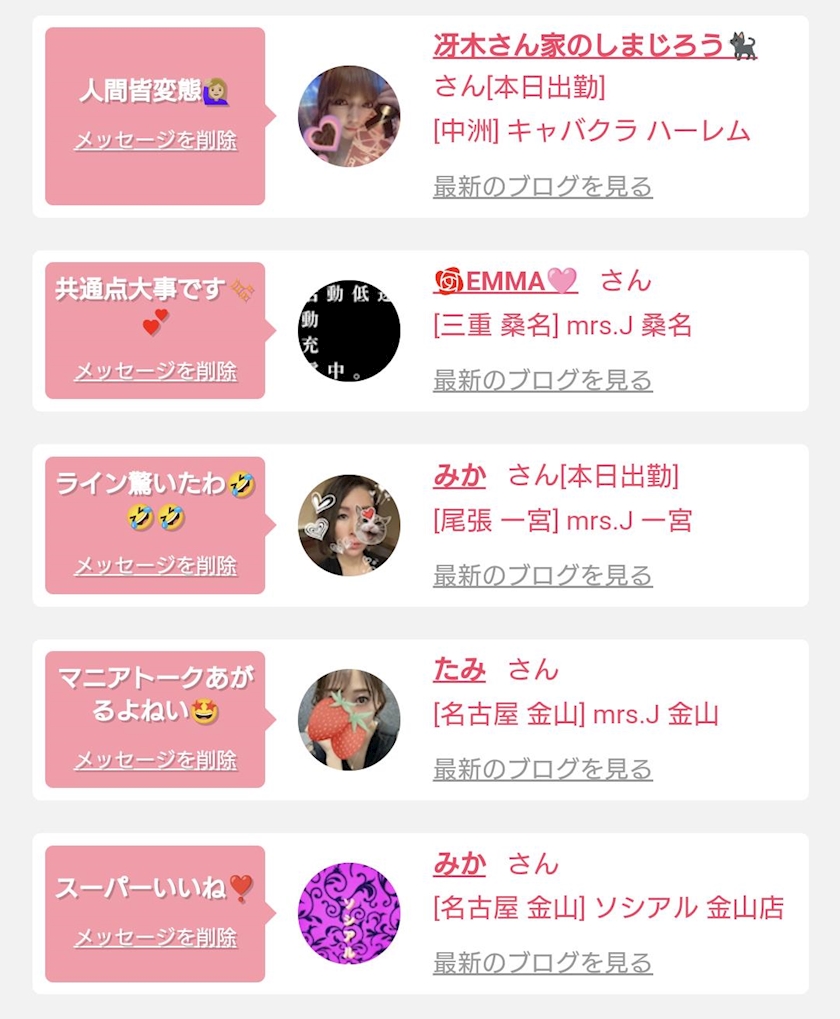Tap たみ's strawberry profile photo
The height and width of the screenshot is (1019, 840).
tap(349, 720)
